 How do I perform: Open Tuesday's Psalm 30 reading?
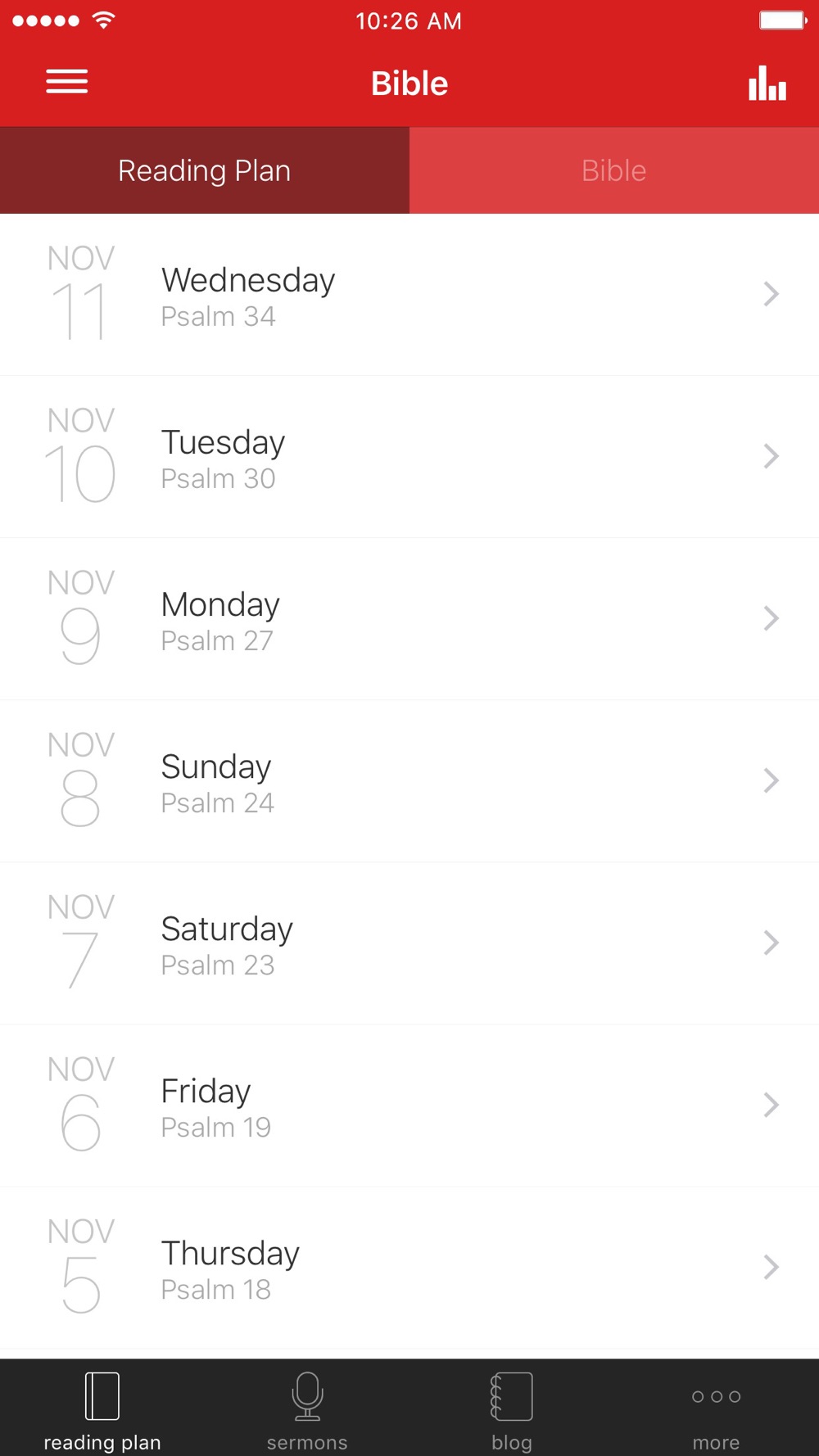point(409,457)
